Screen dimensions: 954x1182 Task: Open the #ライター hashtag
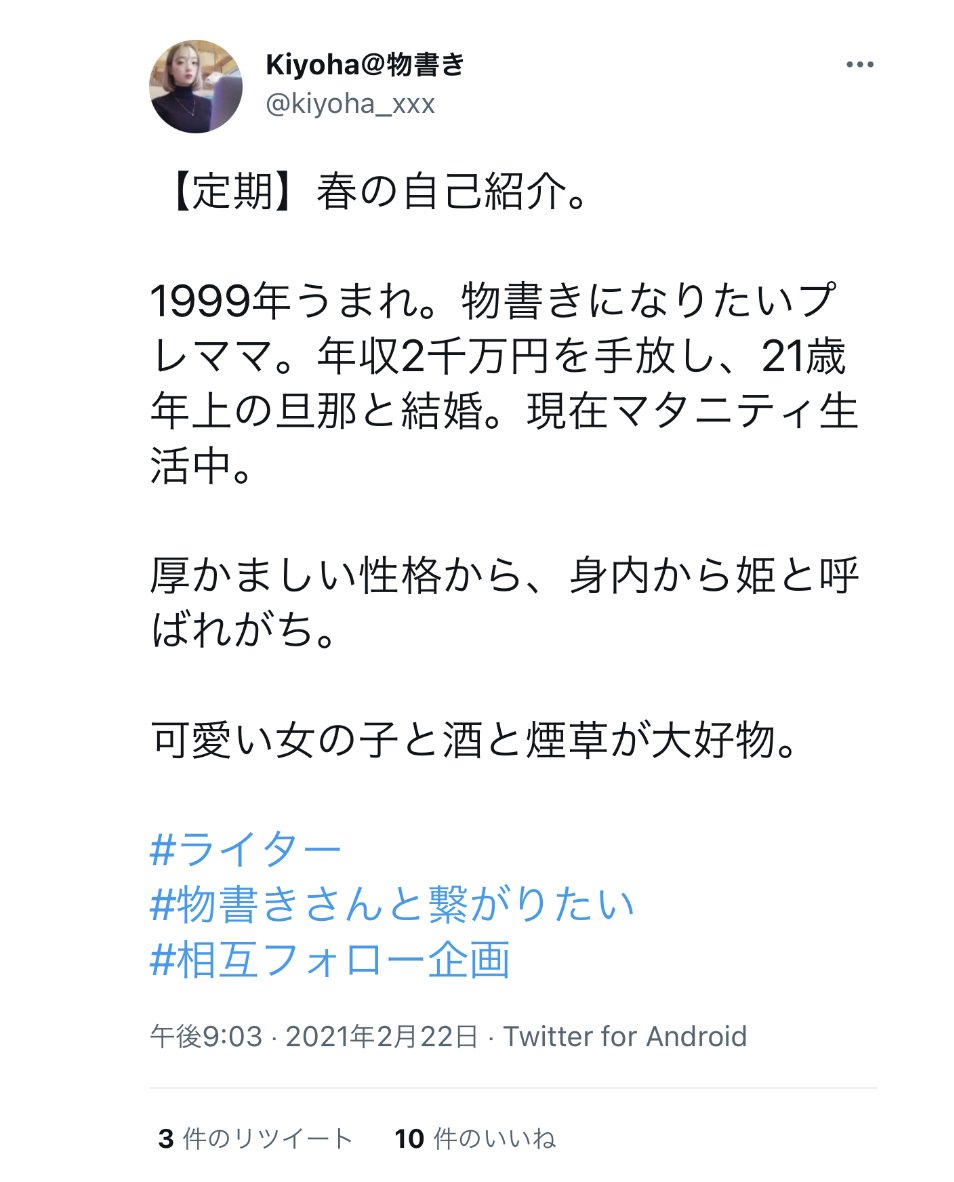point(246,852)
